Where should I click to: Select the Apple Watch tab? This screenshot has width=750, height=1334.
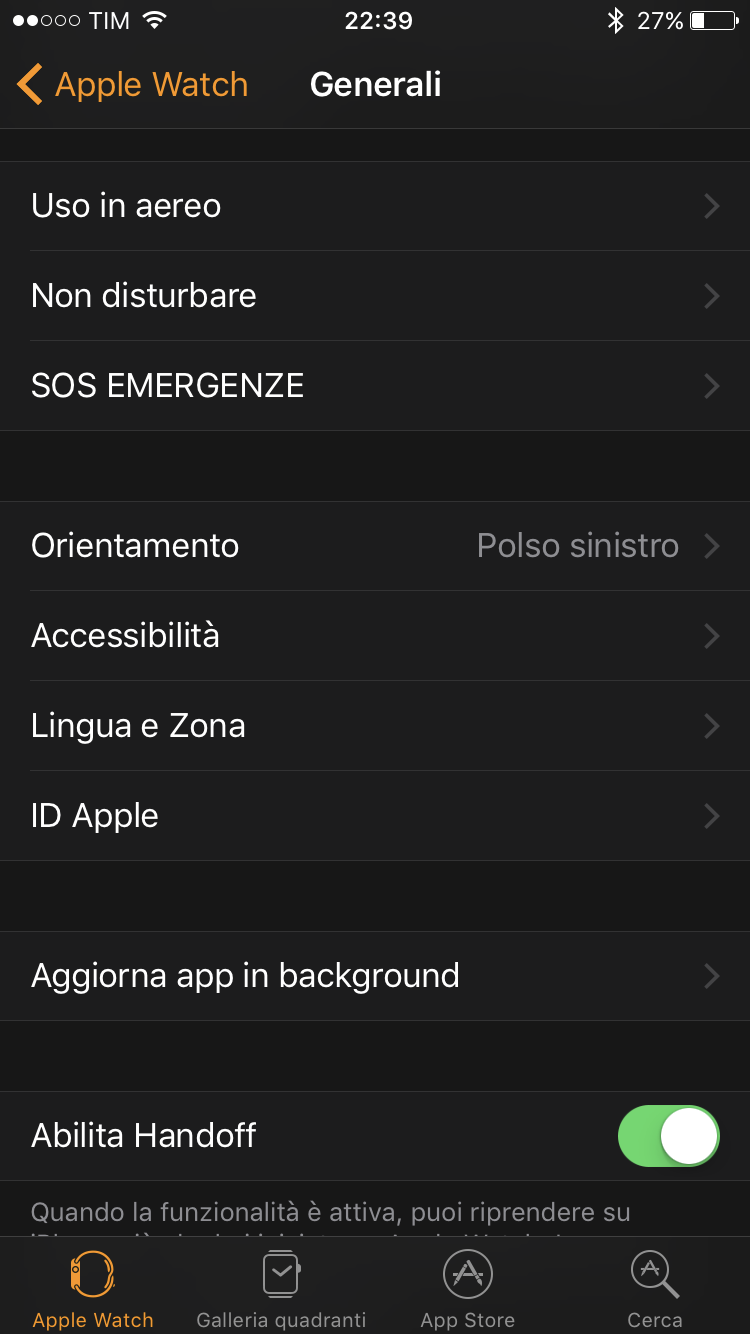[x=93, y=1289]
